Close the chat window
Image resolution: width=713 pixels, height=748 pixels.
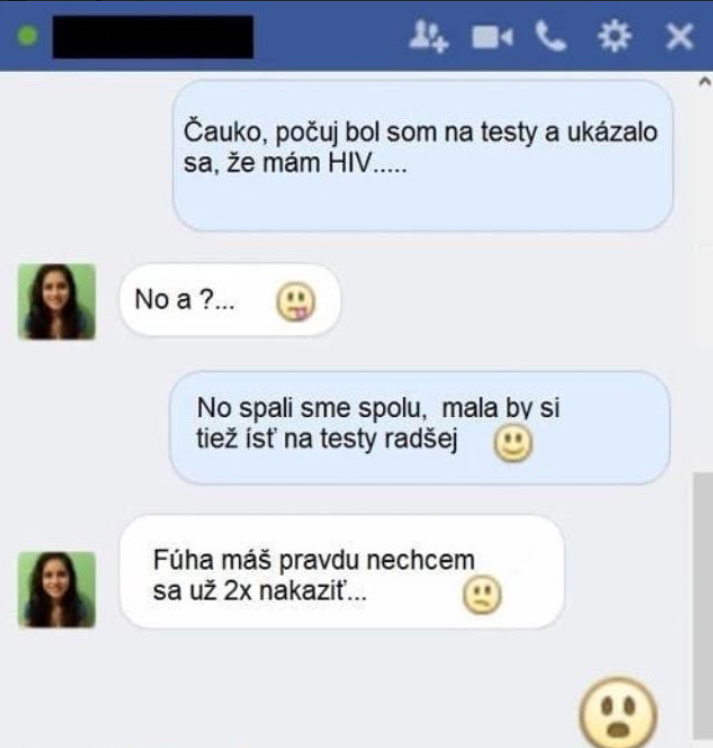678,37
